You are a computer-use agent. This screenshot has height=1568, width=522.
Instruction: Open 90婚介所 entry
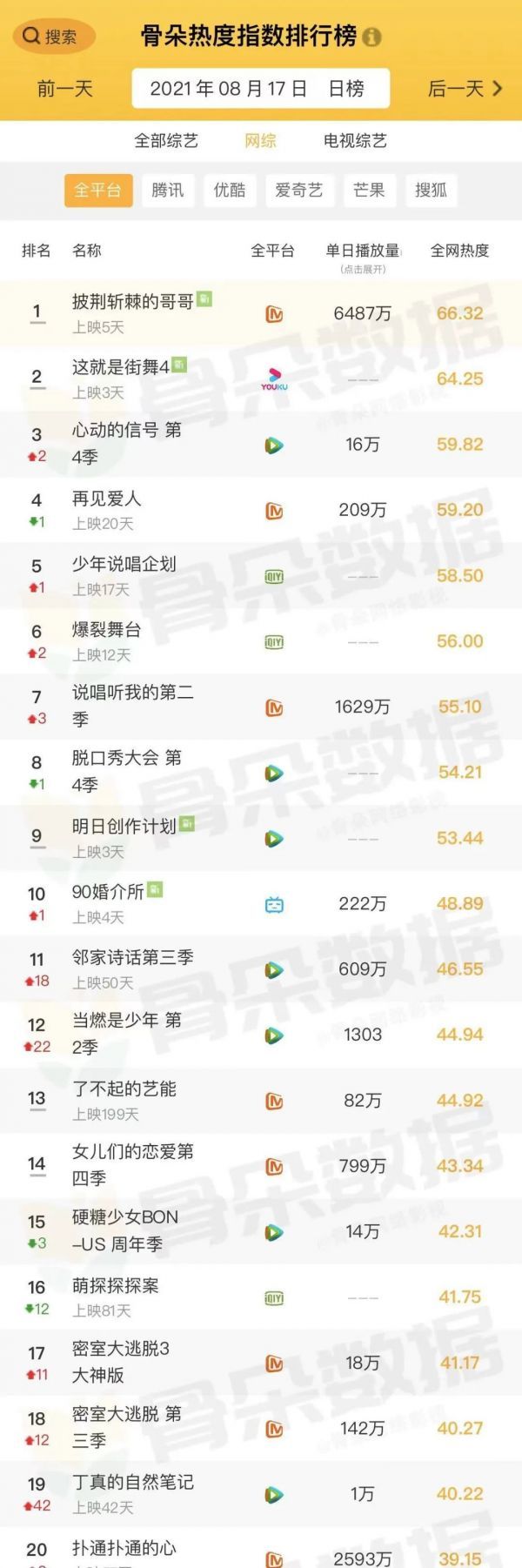point(108,893)
